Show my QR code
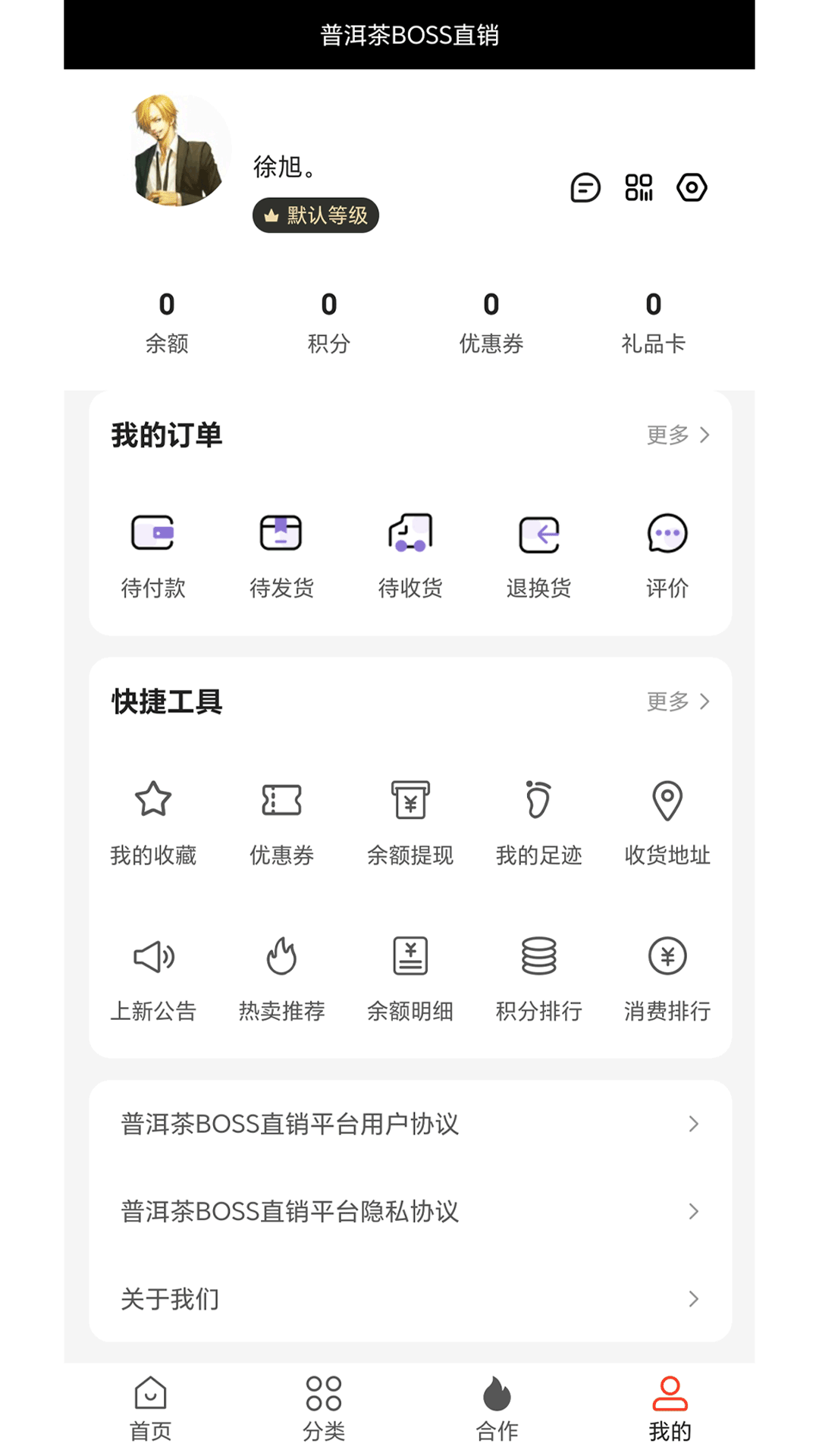The height and width of the screenshot is (1456, 819). 639,187
